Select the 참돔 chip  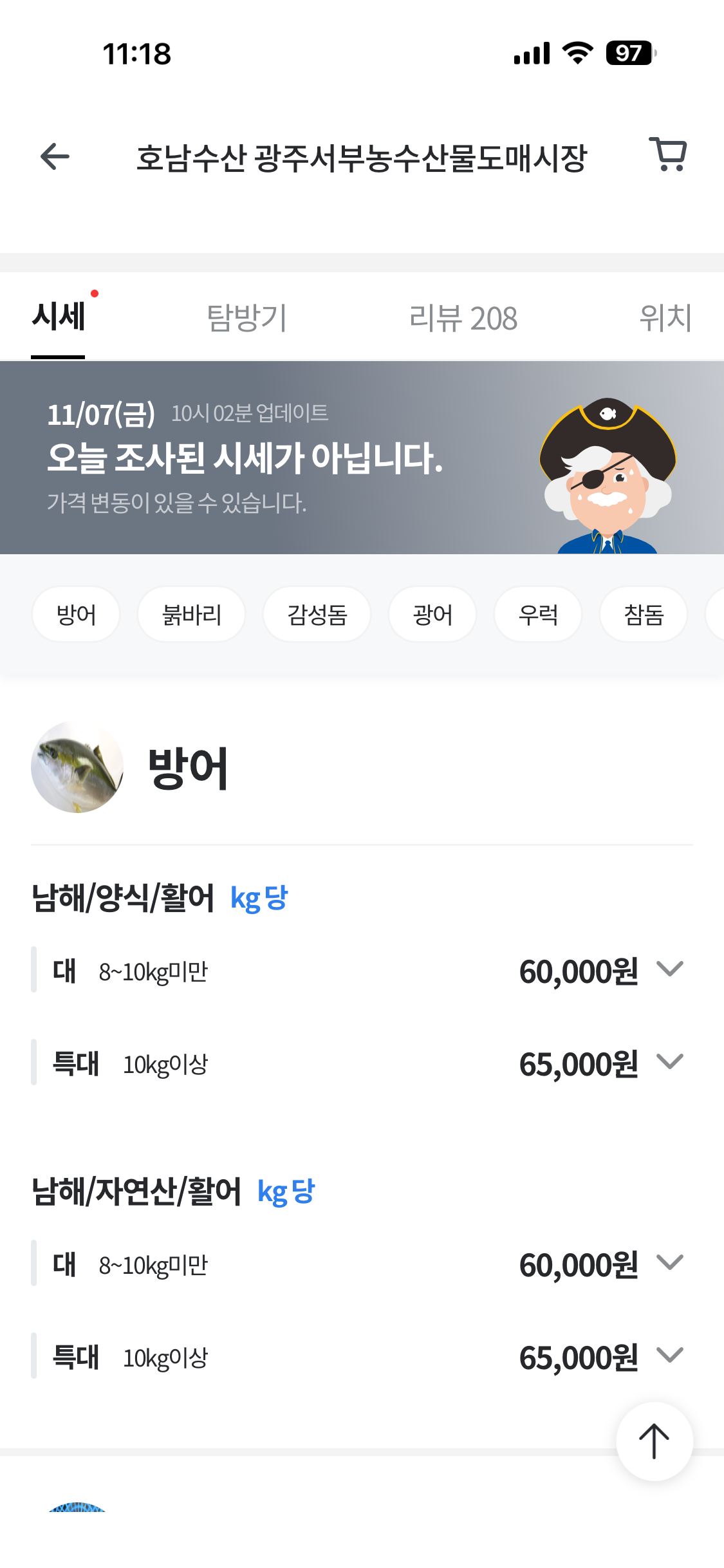(644, 614)
